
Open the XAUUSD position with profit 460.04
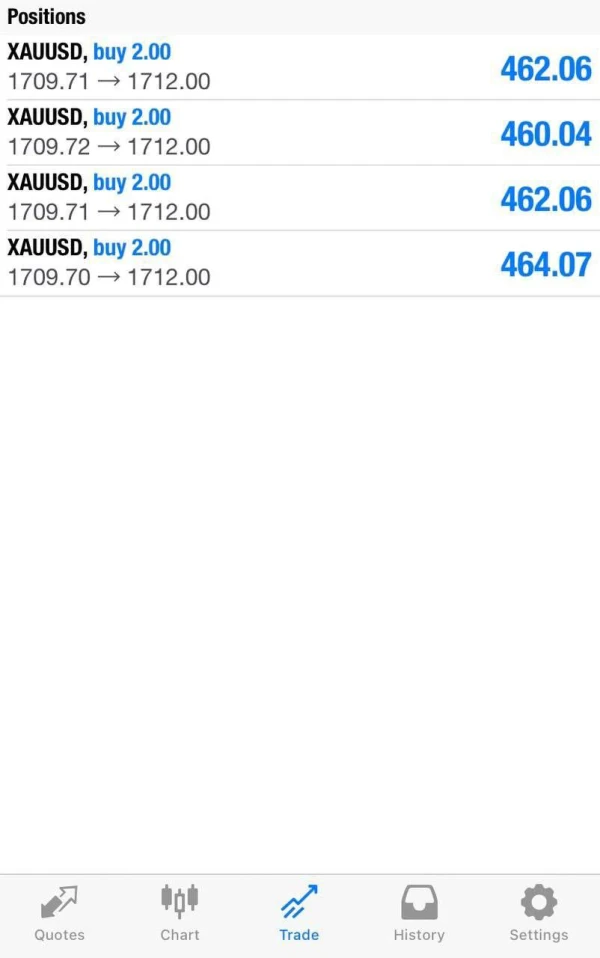(300, 132)
